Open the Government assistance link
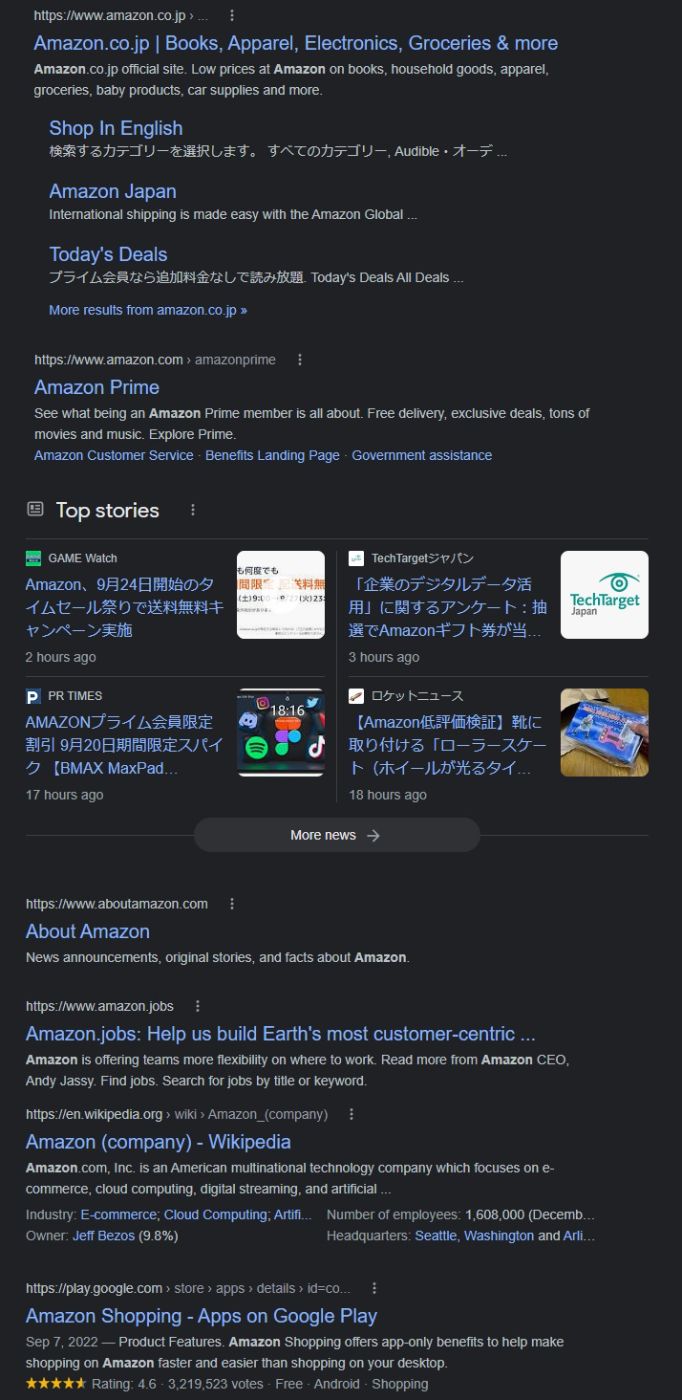 click(x=421, y=455)
